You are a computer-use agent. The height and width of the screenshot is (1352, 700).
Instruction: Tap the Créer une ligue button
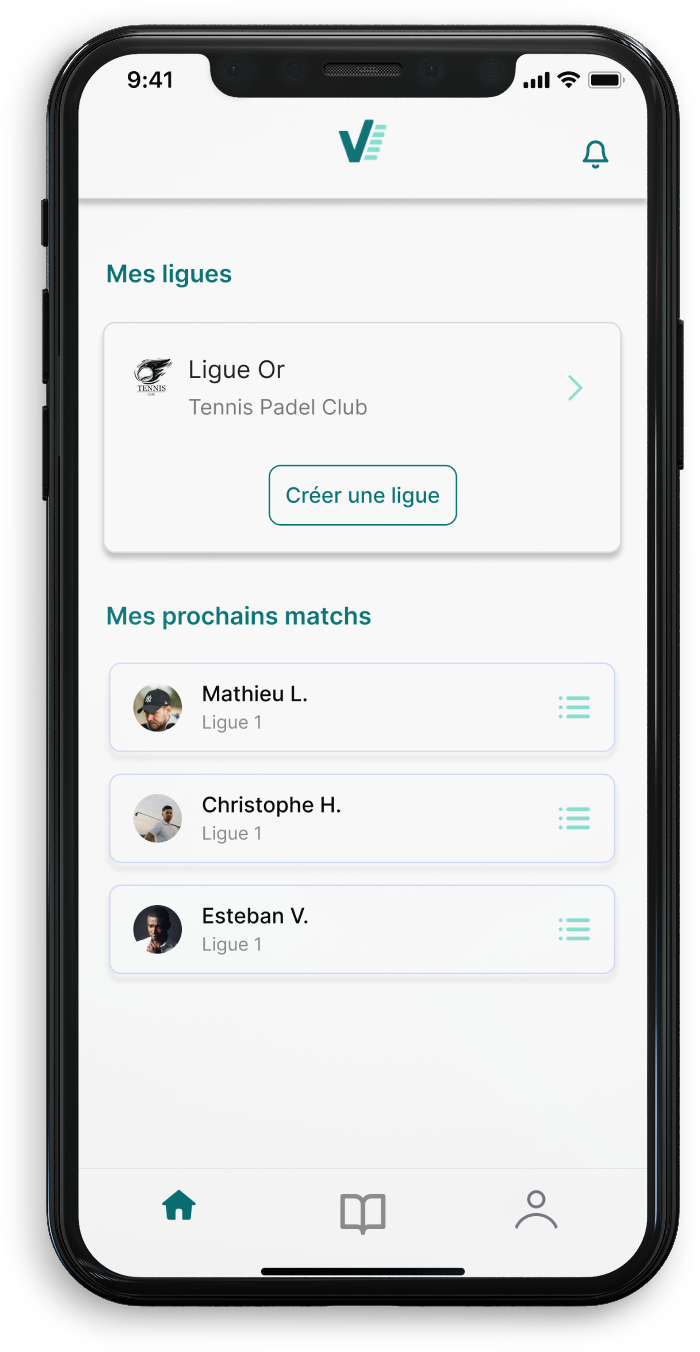[362, 495]
